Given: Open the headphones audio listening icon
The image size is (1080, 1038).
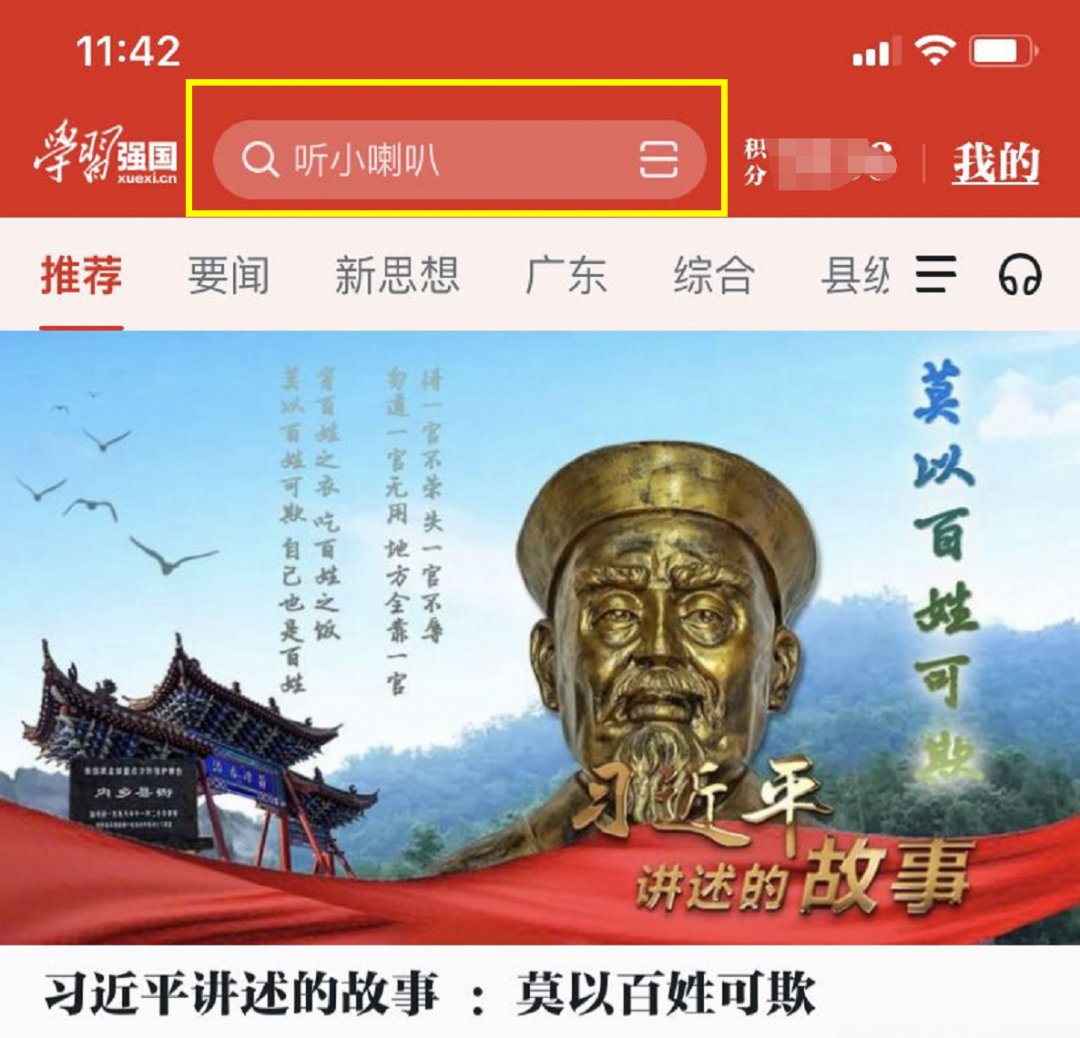Looking at the screenshot, I should pos(1020,274).
